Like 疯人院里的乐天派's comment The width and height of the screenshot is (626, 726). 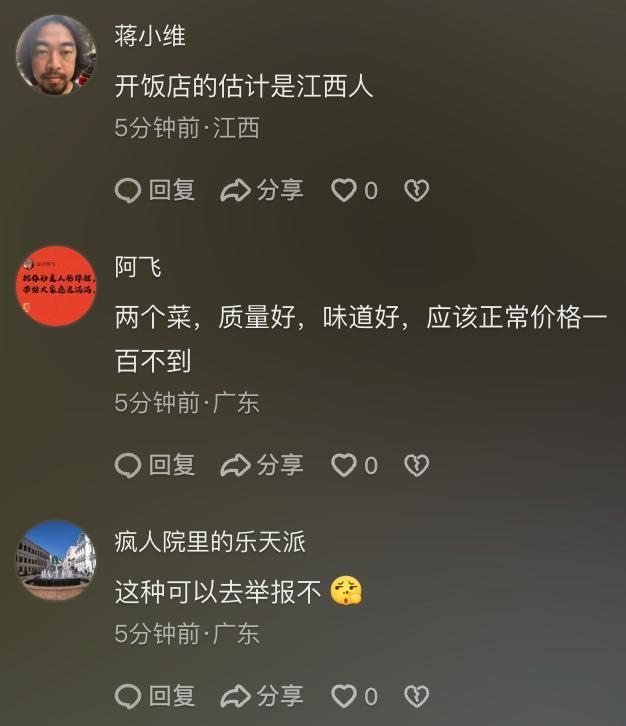pos(344,696)
